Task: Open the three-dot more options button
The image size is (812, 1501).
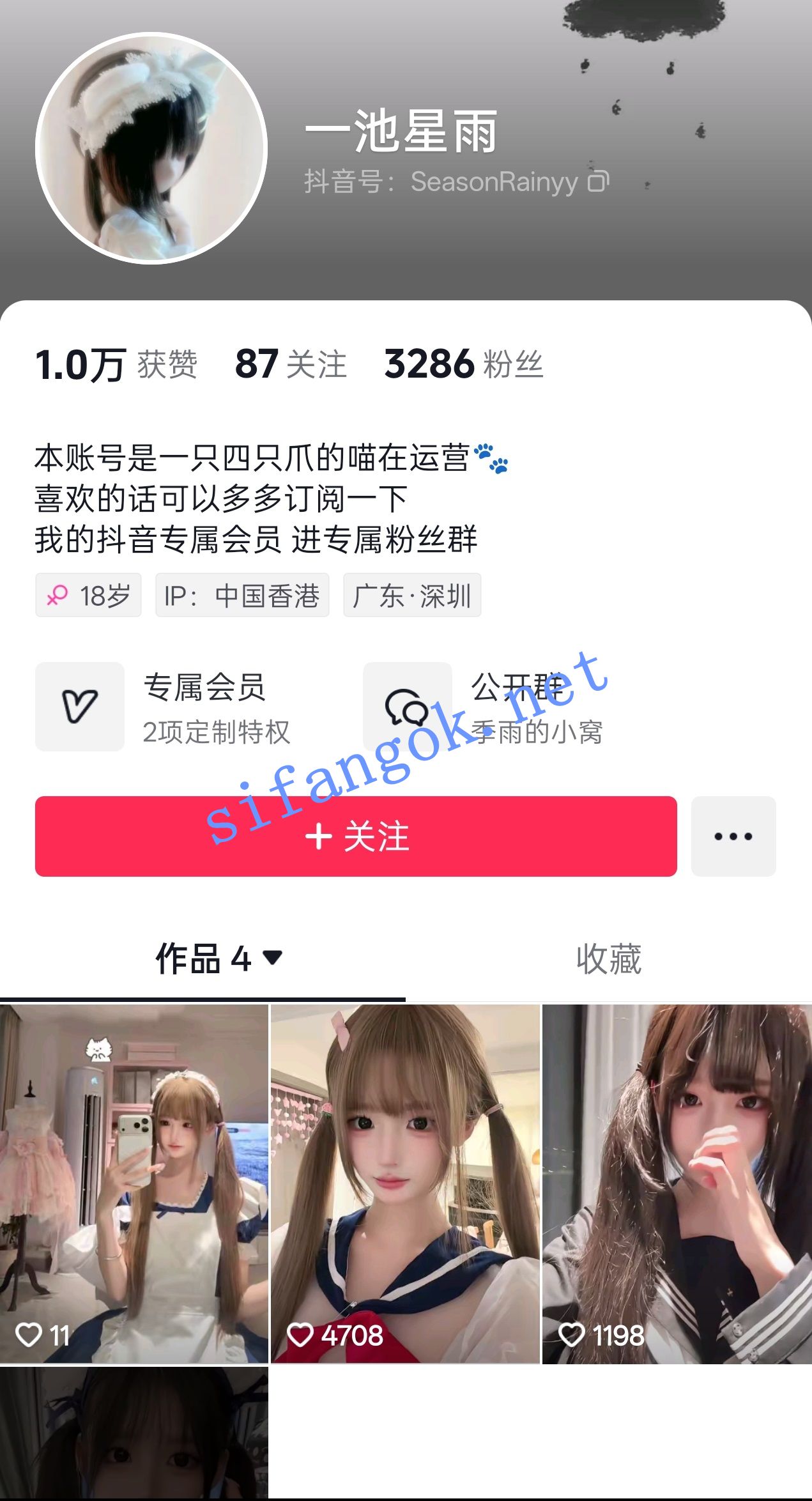Action: 733,836
